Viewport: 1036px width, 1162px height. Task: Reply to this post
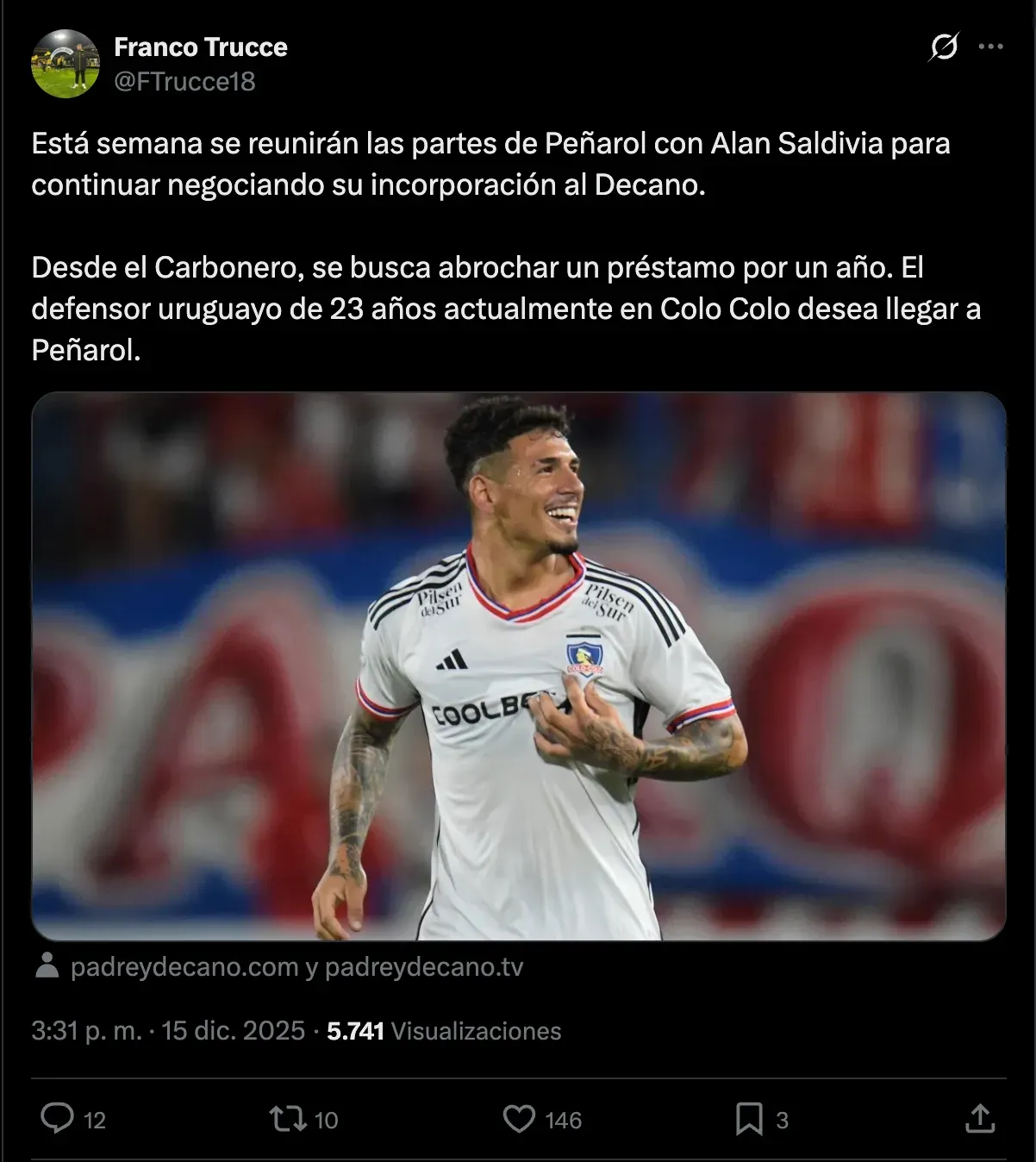58,1119
